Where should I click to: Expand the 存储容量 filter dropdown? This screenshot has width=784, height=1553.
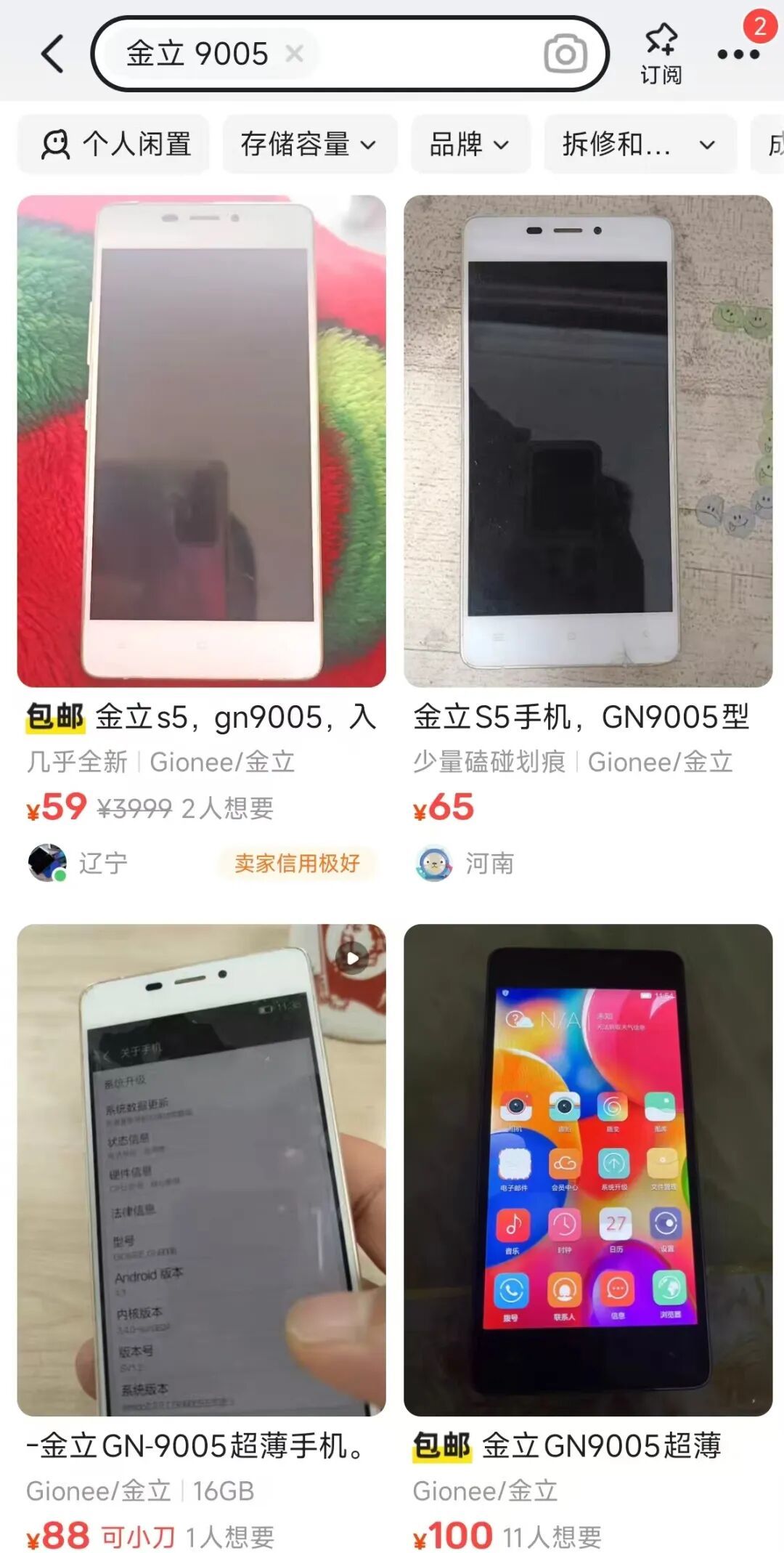[309, 145]
